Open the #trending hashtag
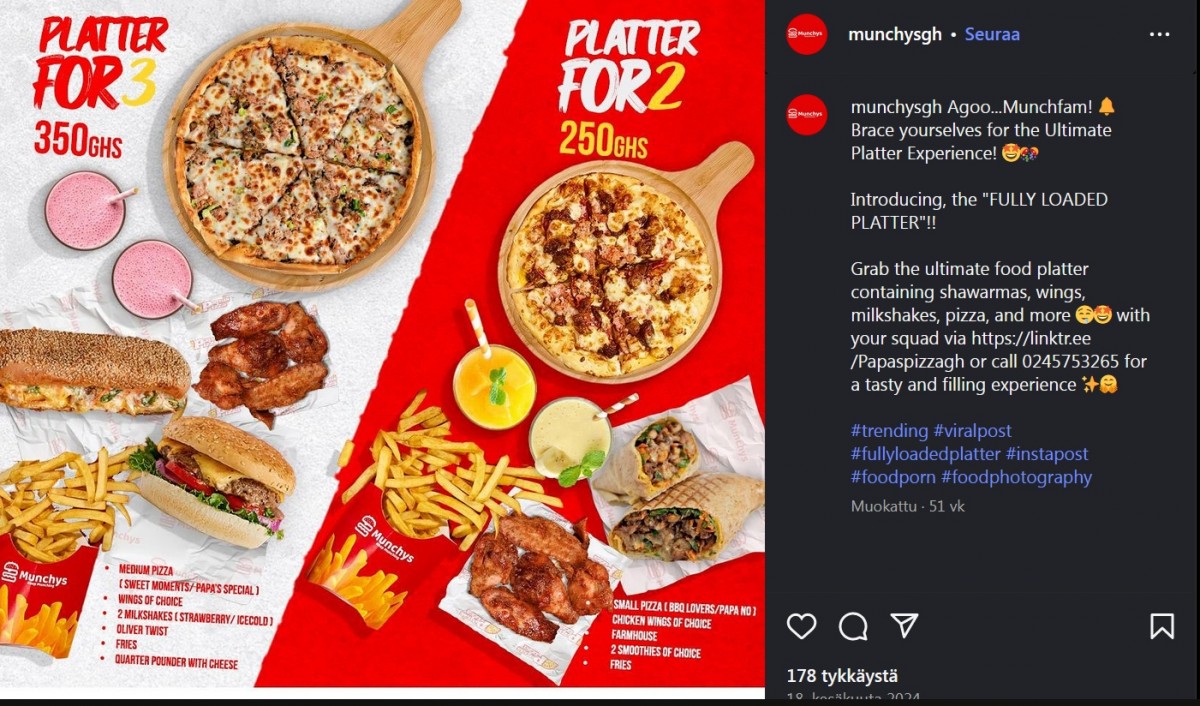Viewport: 1200px width, 706px height. (889, 430)
